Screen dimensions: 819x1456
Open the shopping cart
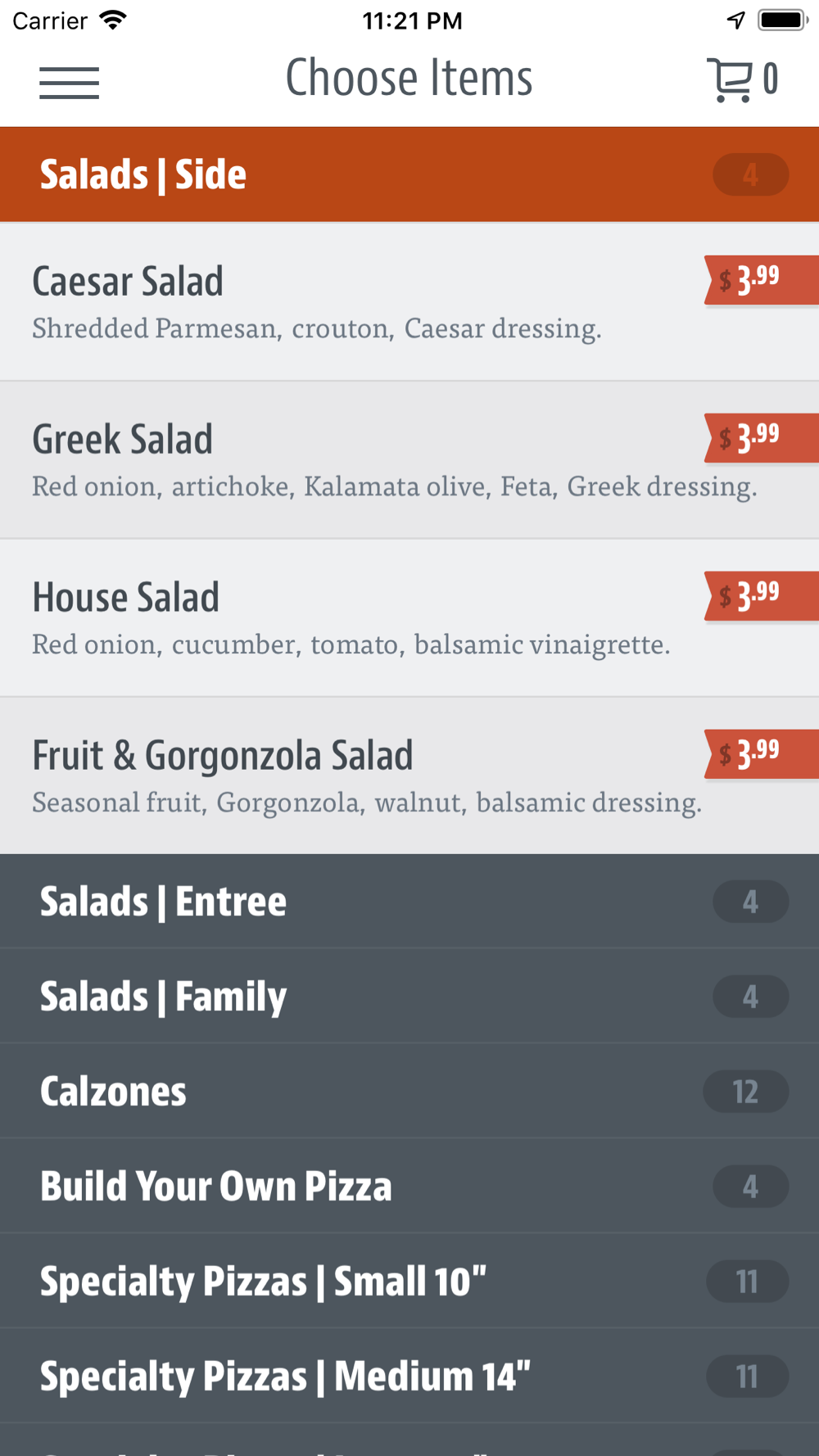click(x=742, y=79)
